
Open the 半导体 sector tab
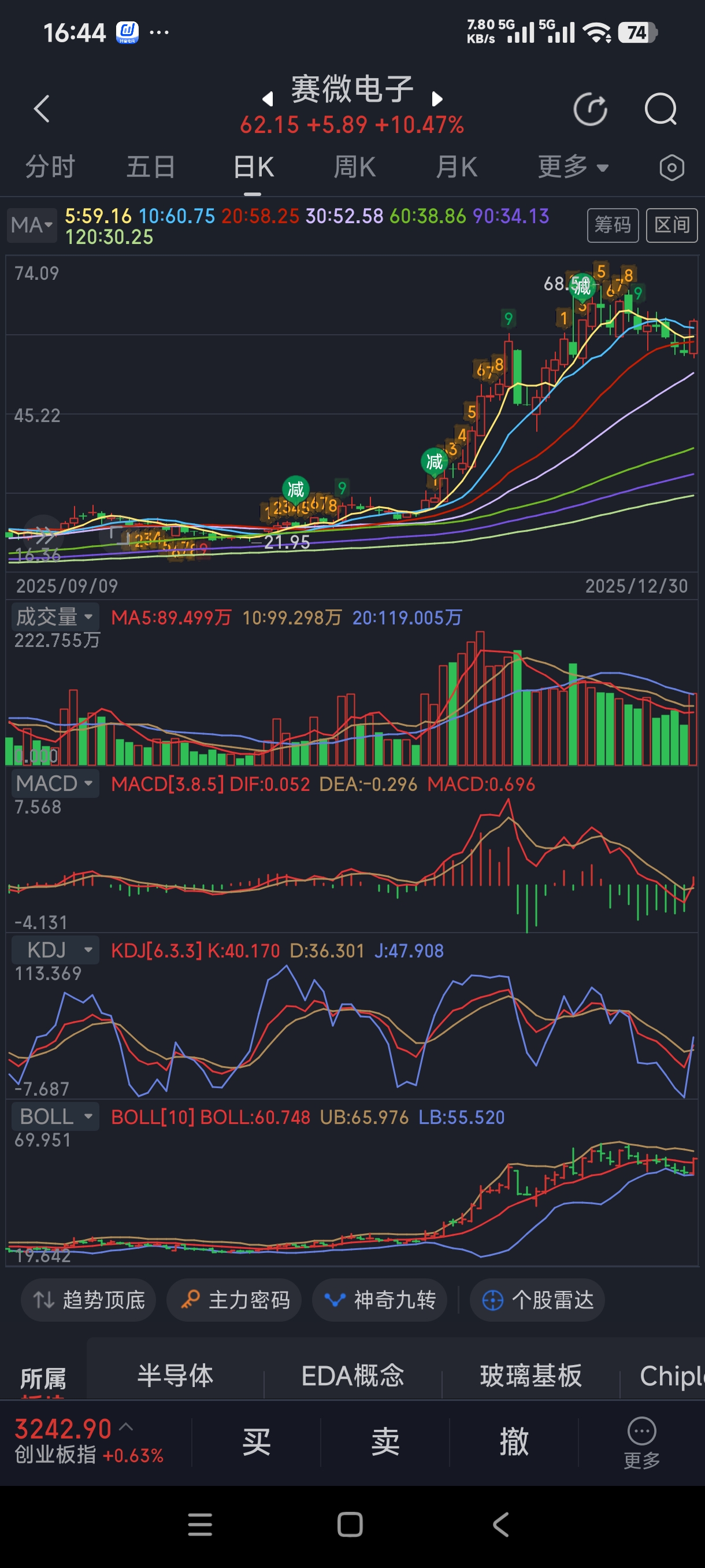175,1375
